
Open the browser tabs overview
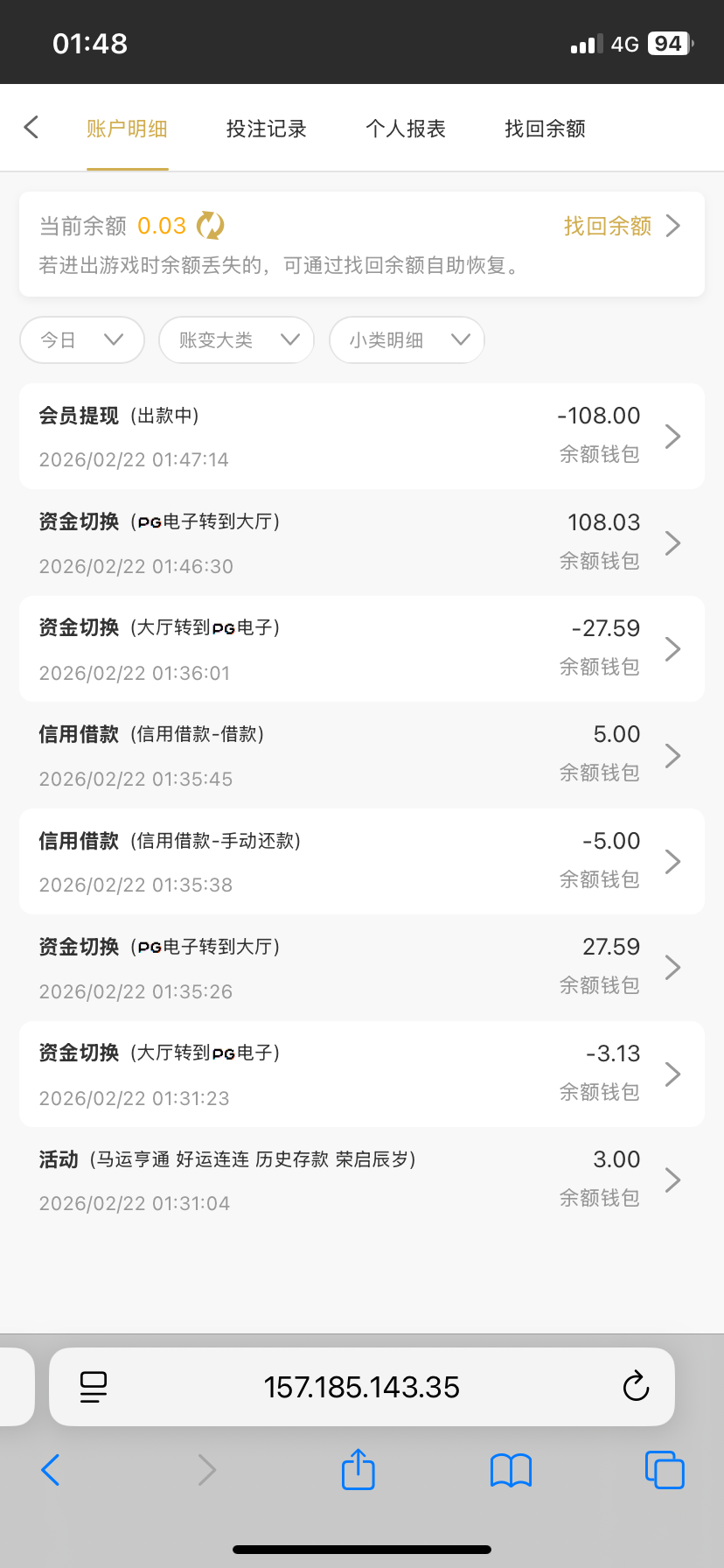664,1470
